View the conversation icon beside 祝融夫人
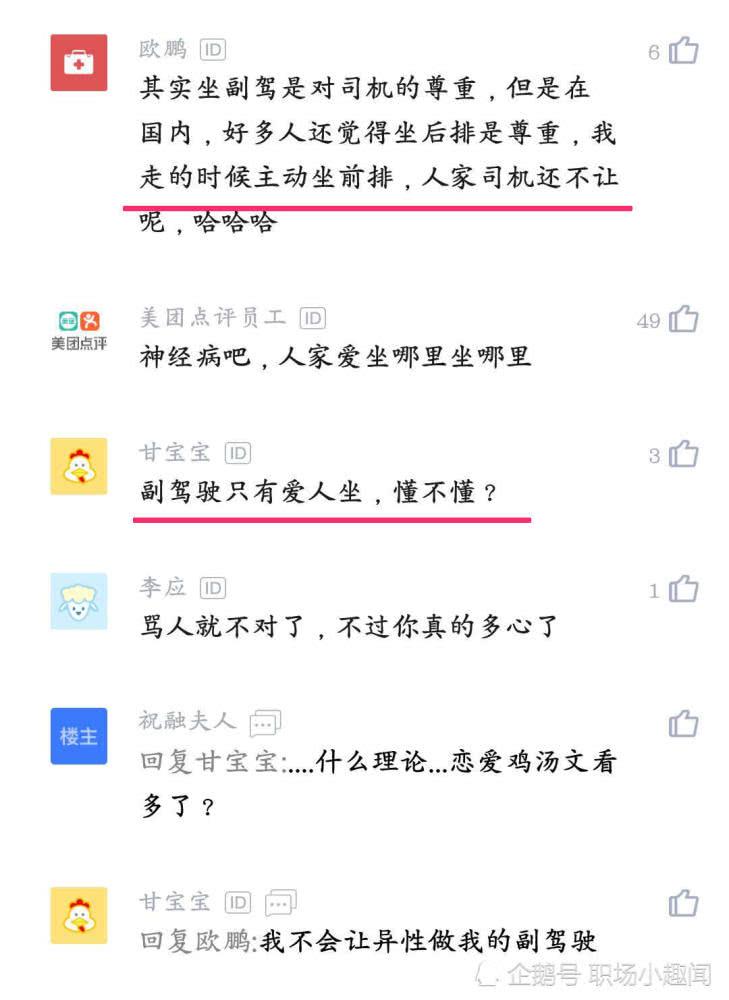729x1000 pixels. pyautogui.click(x=266, y=722)
